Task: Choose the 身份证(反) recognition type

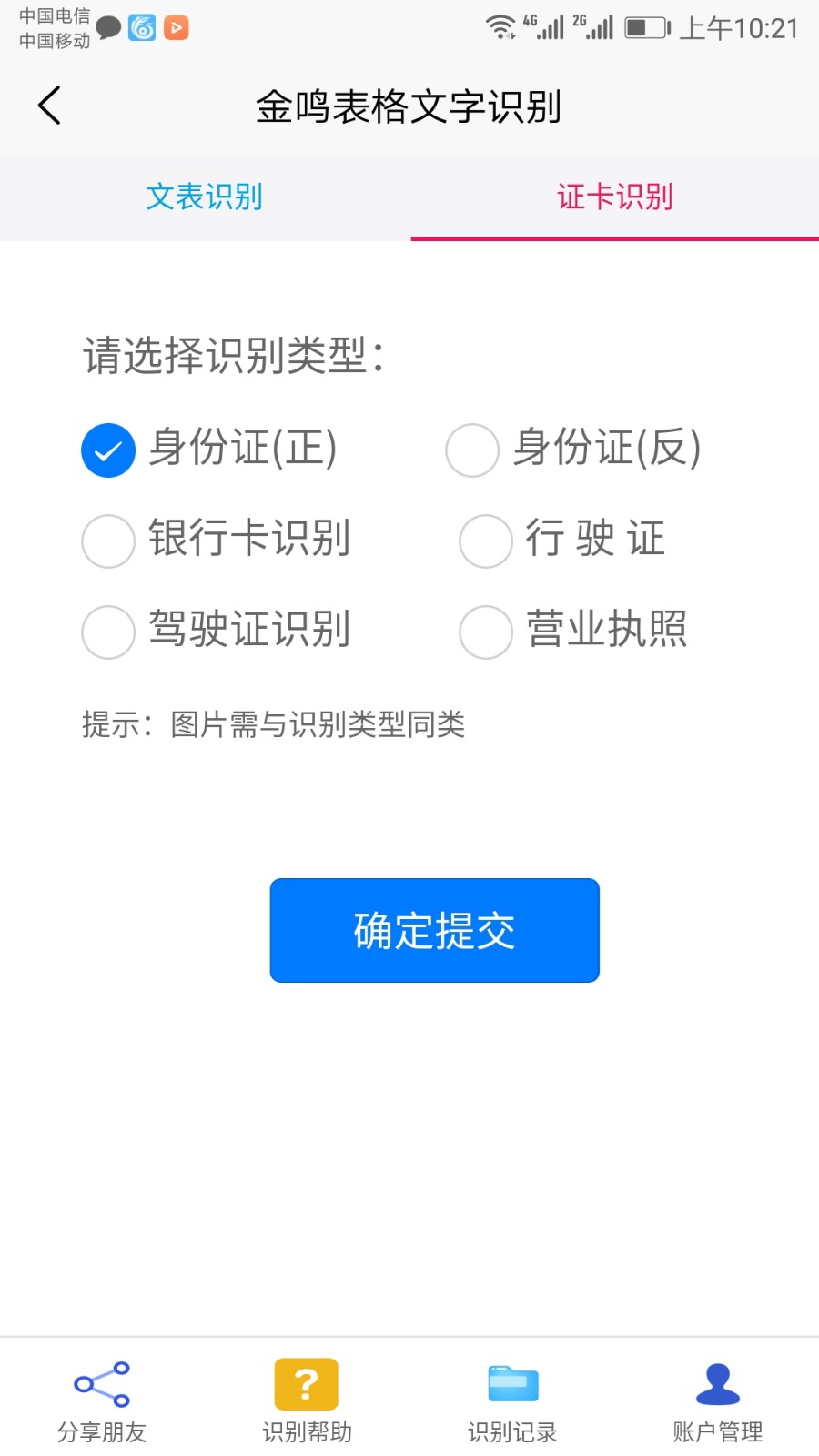Action: coord(472,450)
